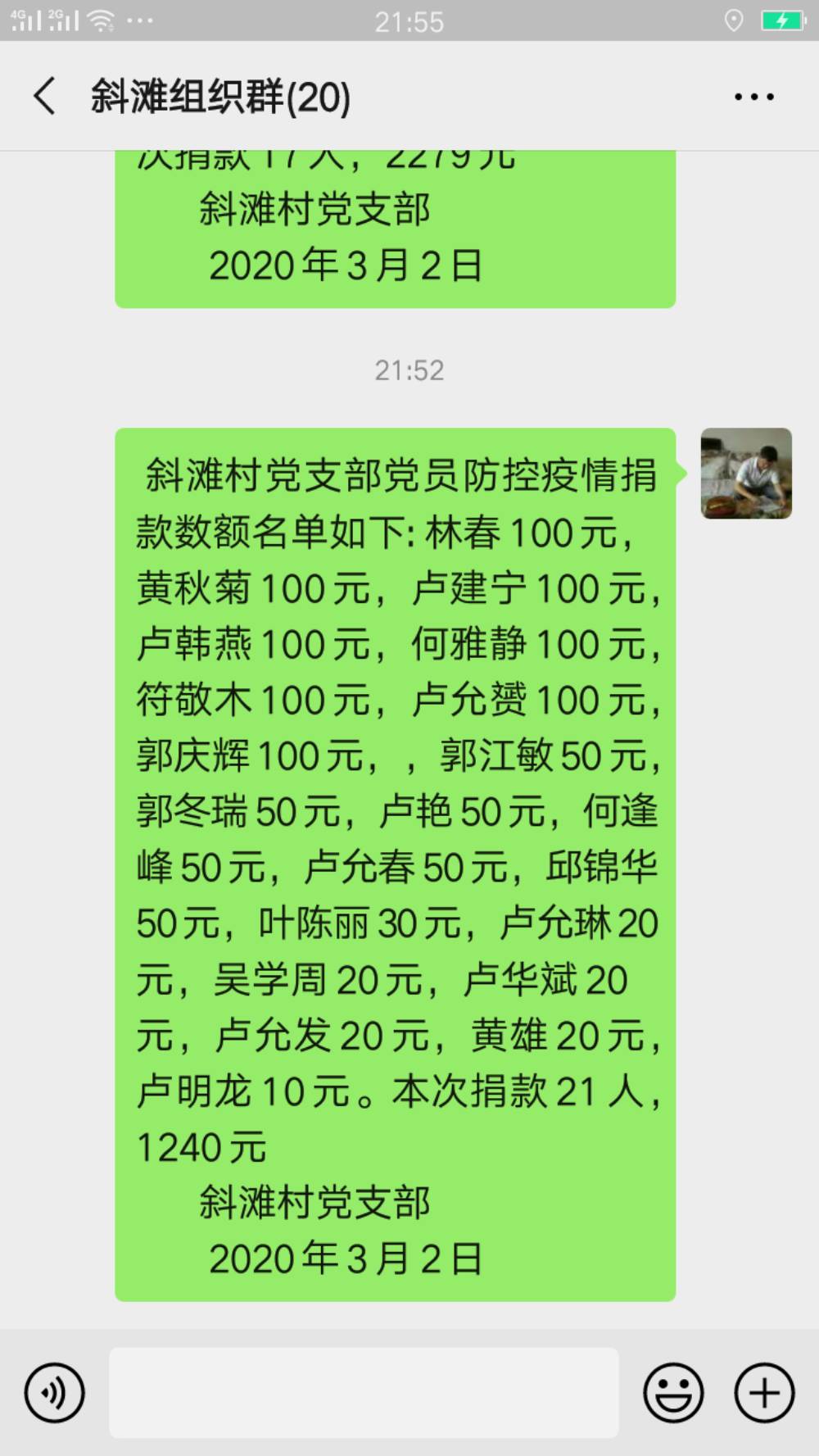Open the plus attachment menu
This screenshot has height=1456, width=819.
click(x=764, y=1392)
